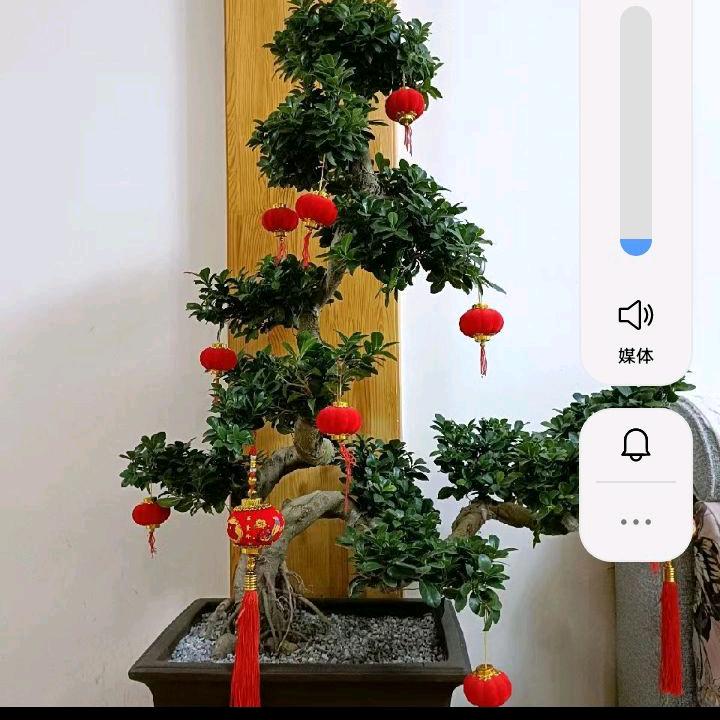The width and height of the screenshot is (720, 720).
Task: Mute media via the speaker icon
Action: (x=636, y=315)
